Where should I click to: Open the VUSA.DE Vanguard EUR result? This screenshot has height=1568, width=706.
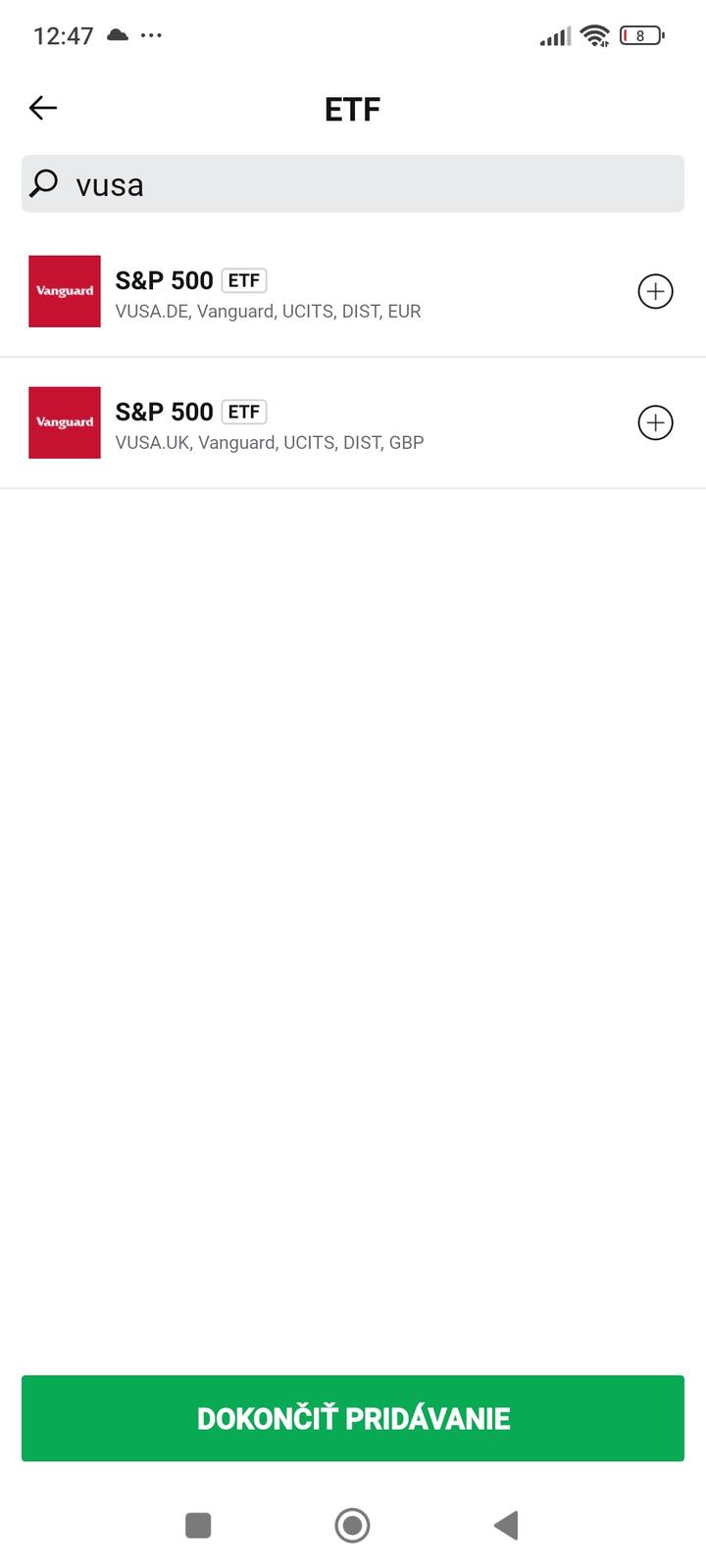[x=294, y=292]
